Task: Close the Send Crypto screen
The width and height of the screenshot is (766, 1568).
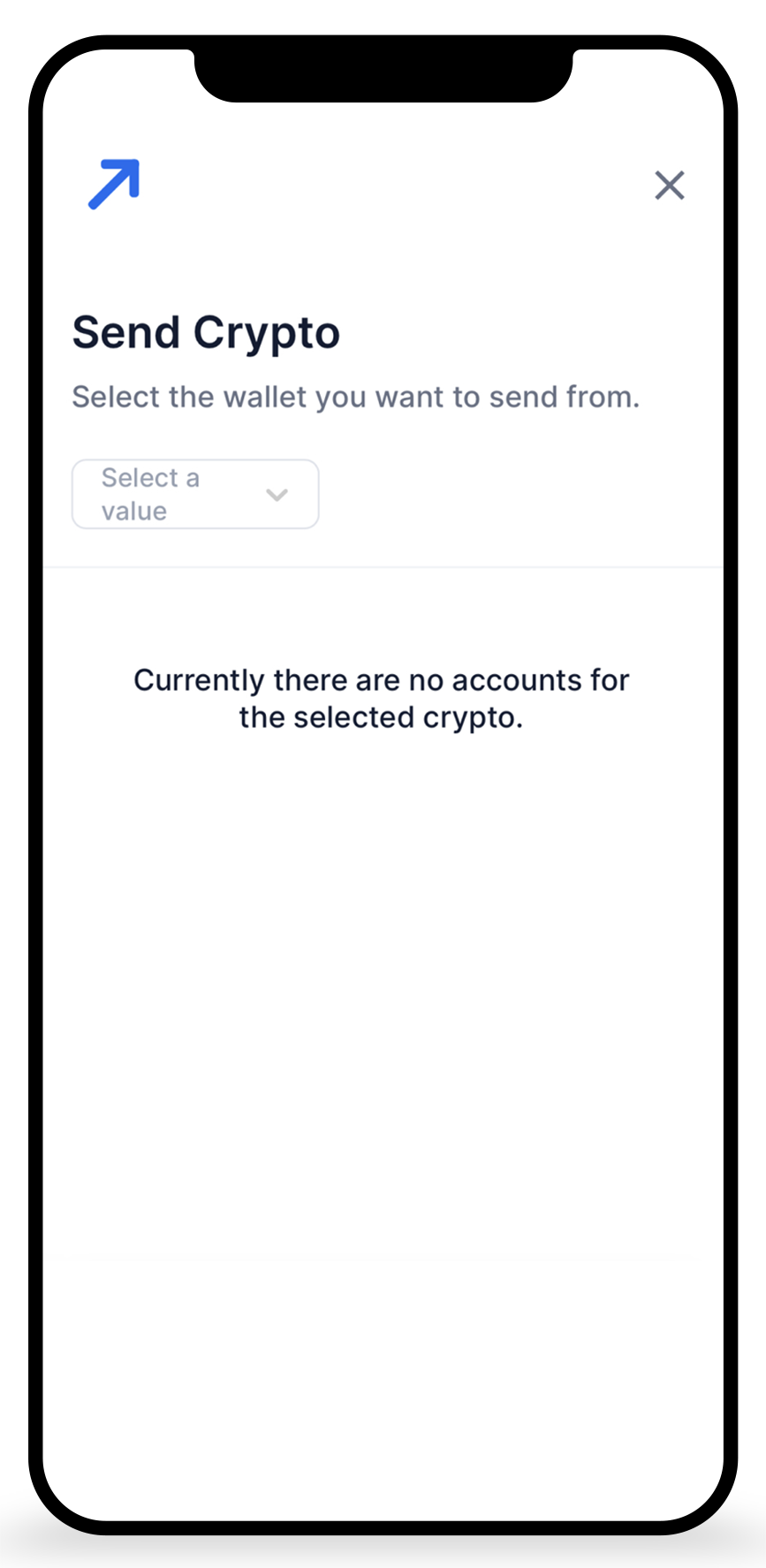Action: (669, 186)
